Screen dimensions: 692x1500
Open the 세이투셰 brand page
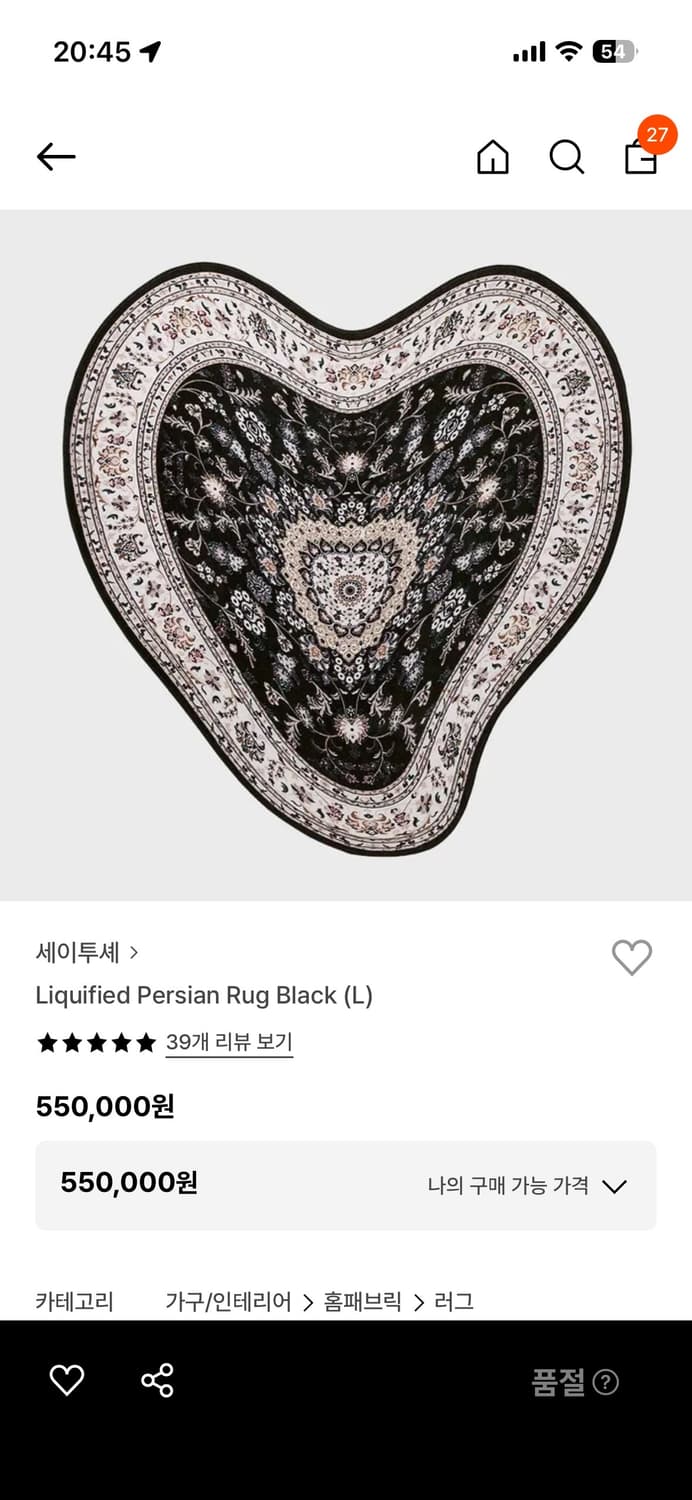point(86,953)
